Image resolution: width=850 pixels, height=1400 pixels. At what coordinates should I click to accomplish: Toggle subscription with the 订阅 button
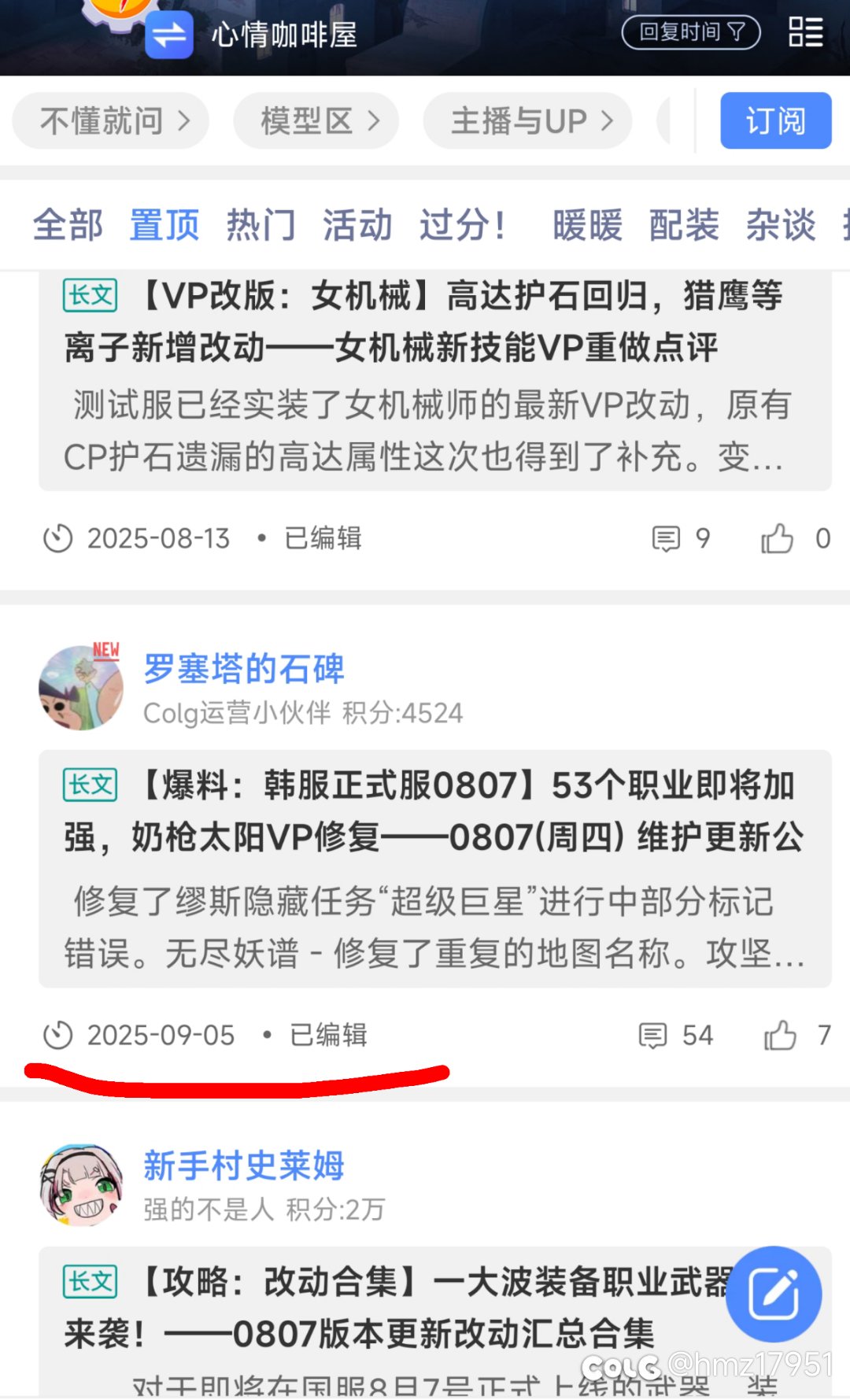(x=776, y=120)
